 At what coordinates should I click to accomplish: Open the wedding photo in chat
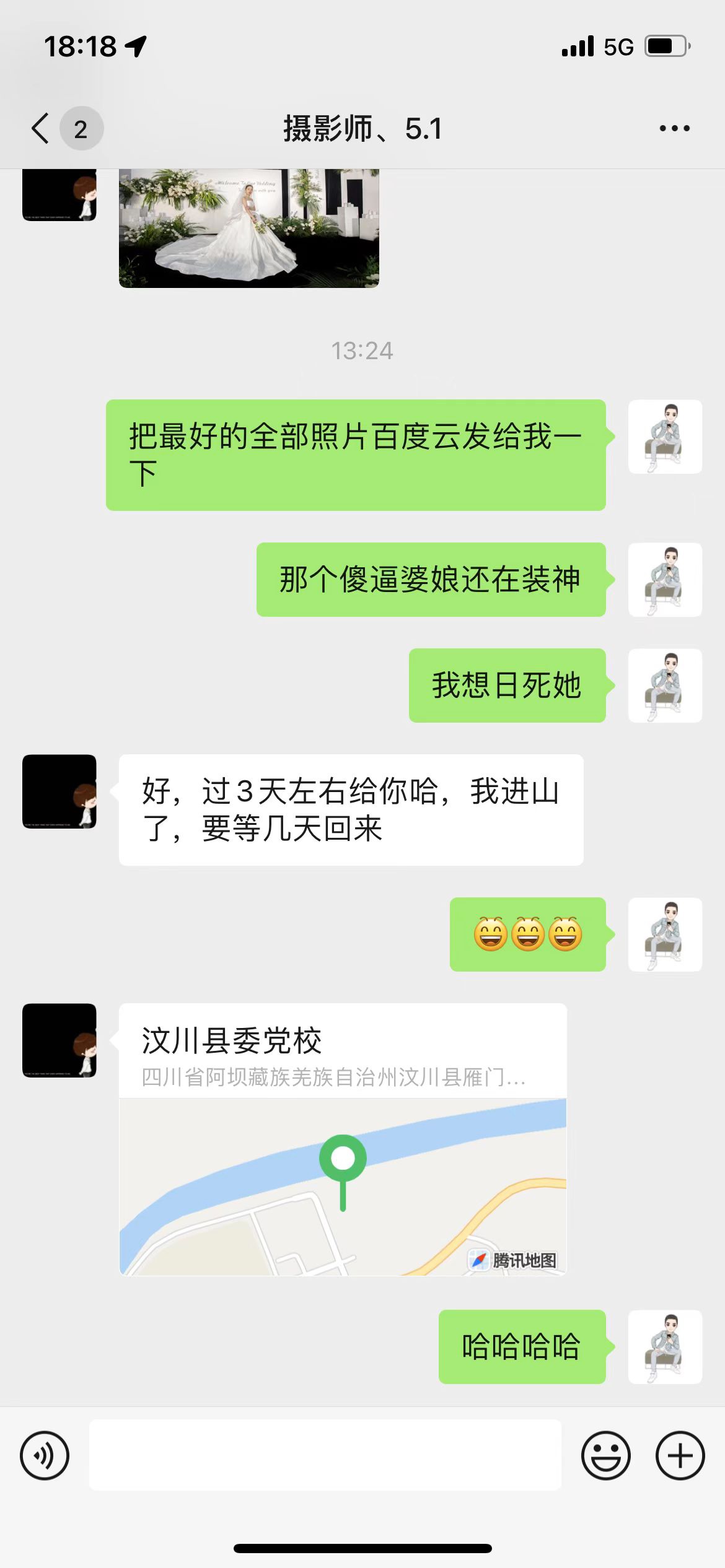tap(248, 228)
